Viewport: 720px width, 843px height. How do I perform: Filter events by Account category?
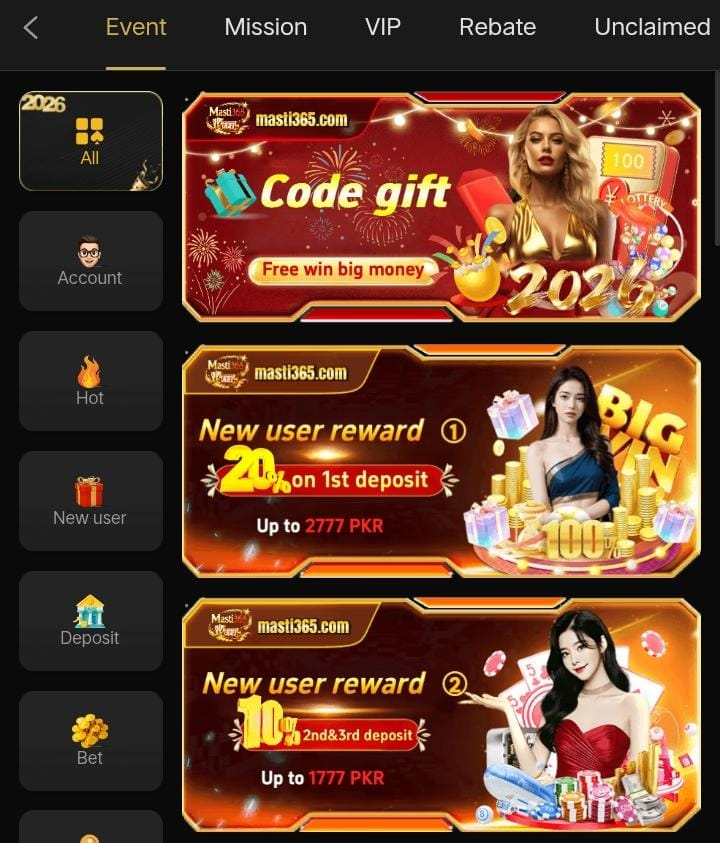tap(90, 261)
